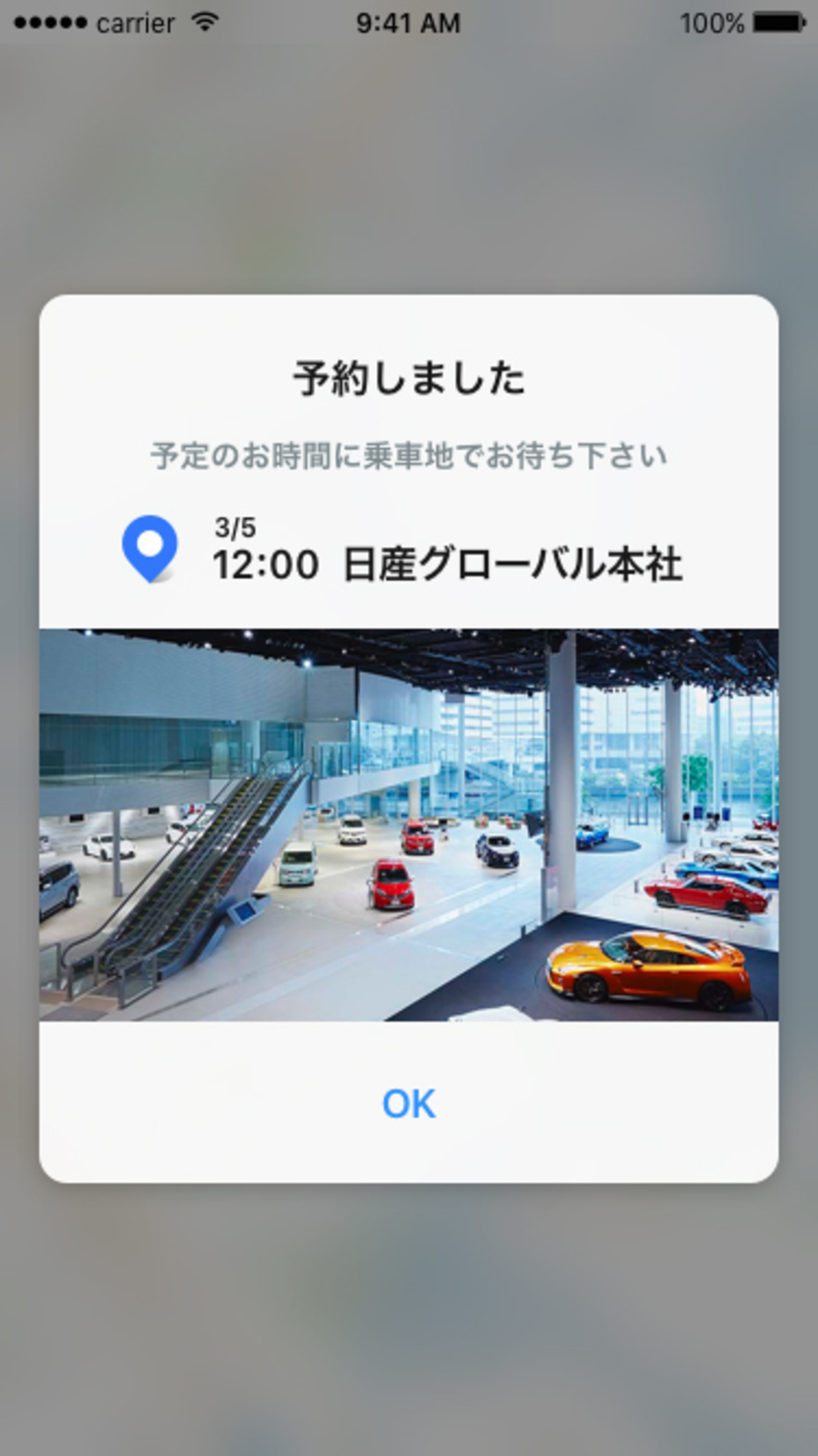The height and width of the screenshot is (1456, 818).
Task: Tap the white map pin inside the blue marker
Action: [x=151, y=545]
